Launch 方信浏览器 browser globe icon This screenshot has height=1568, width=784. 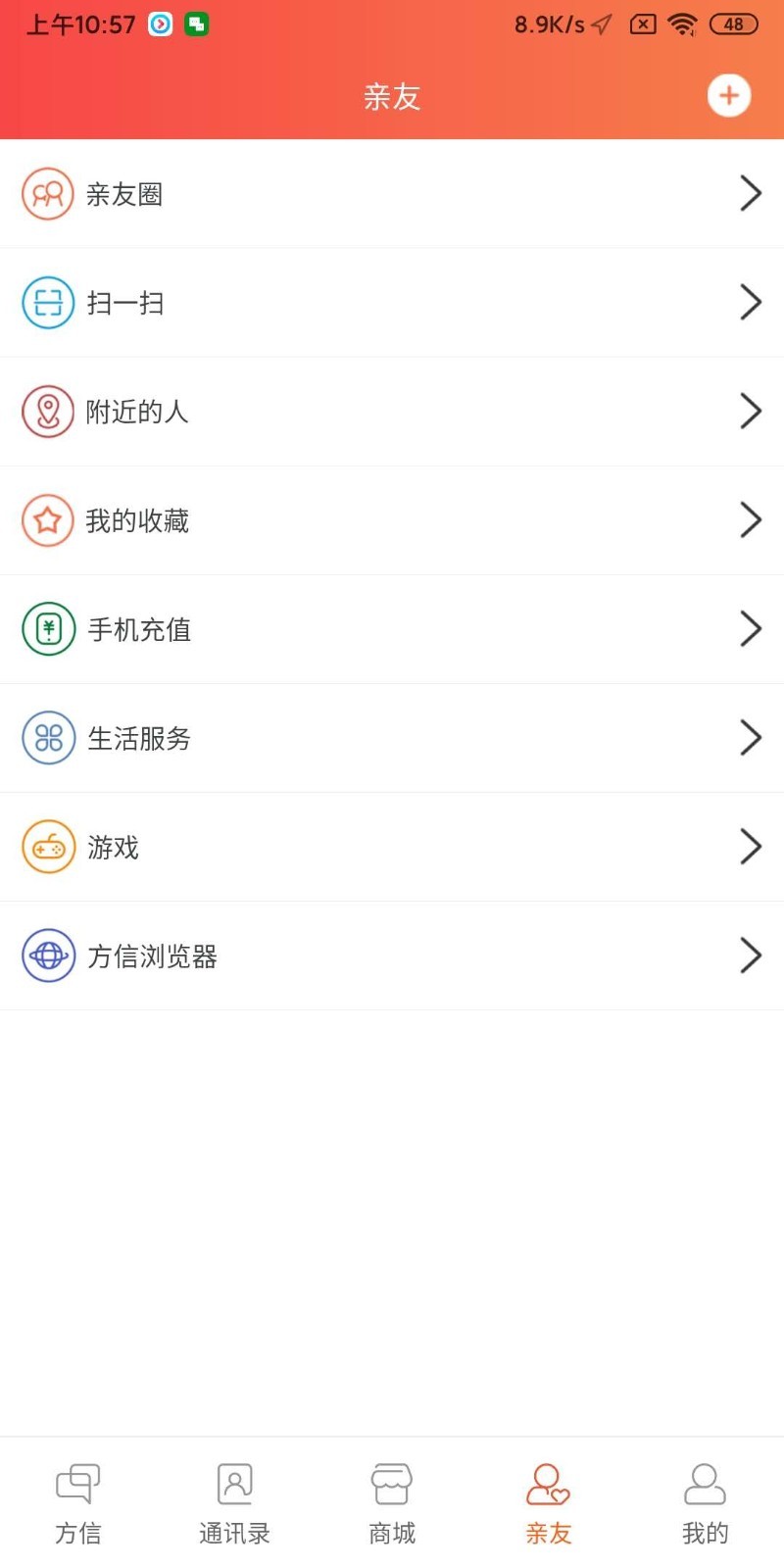point(47,955)
